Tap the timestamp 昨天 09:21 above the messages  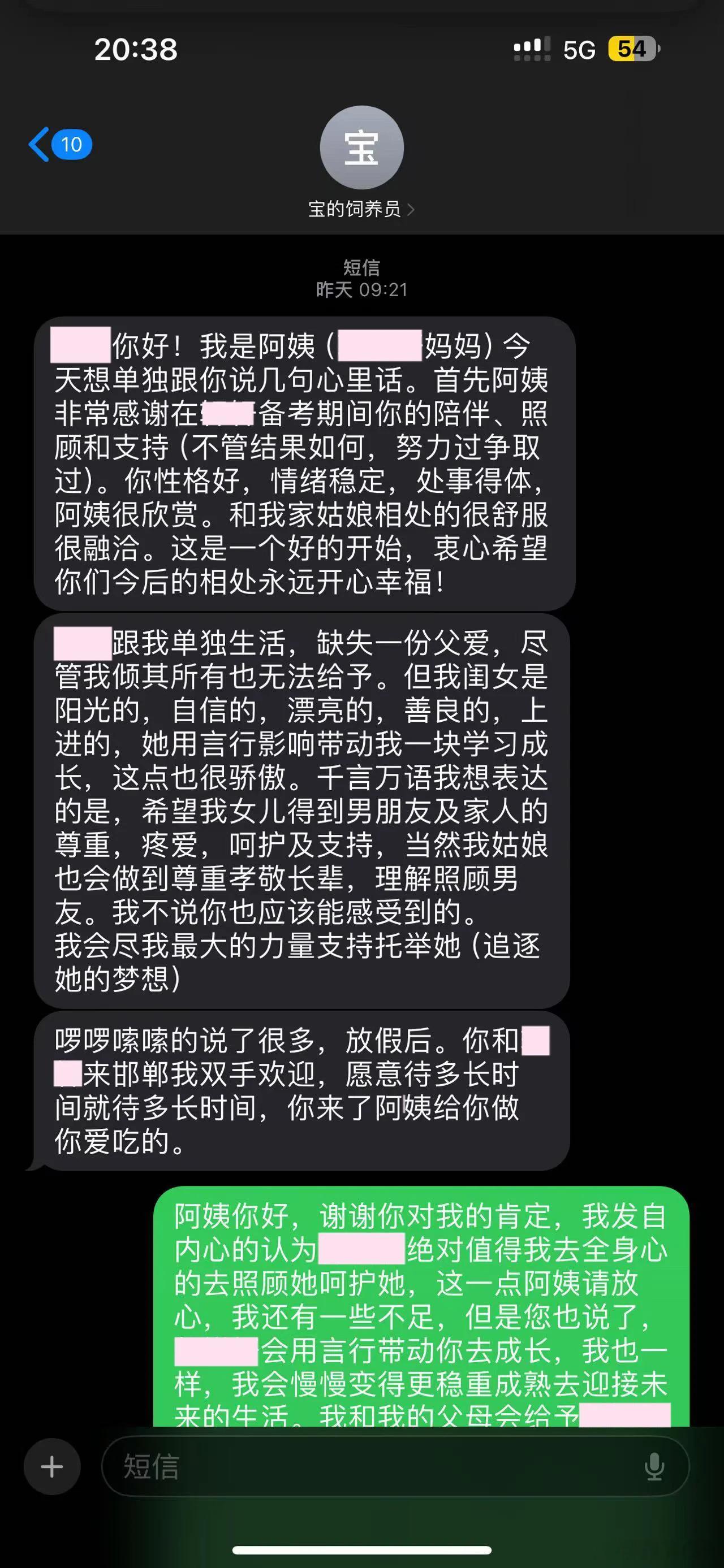click(x=361, y=291)
